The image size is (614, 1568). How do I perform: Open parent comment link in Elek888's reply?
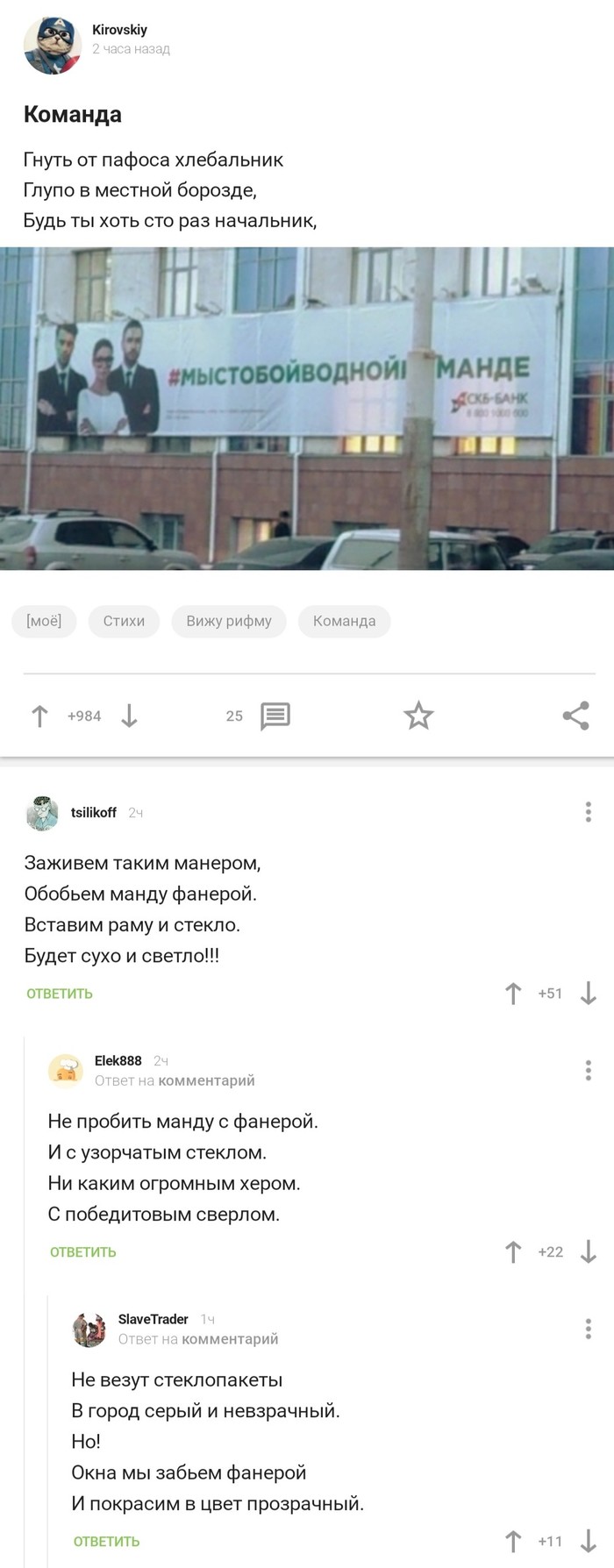point(206,1080)
